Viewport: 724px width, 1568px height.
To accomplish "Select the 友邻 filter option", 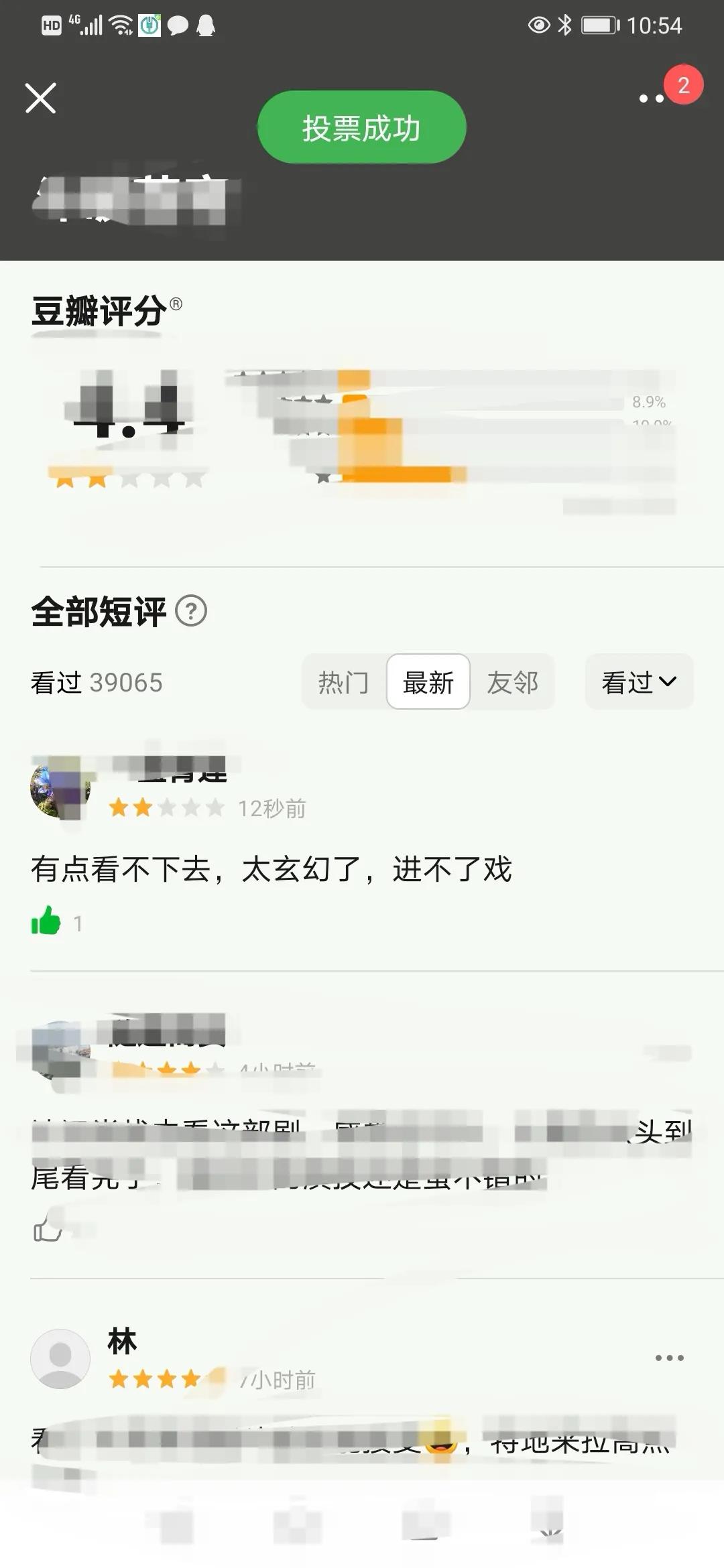I will coord(515,681).
